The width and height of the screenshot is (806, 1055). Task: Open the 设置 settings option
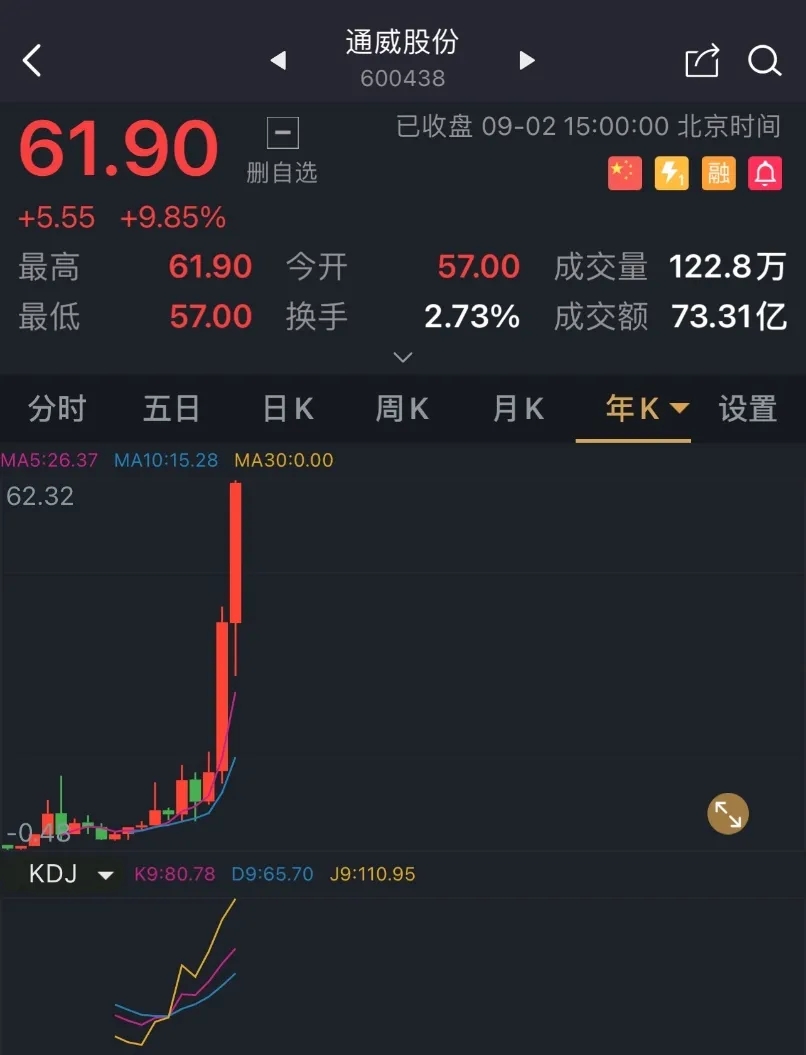point(747,409)
